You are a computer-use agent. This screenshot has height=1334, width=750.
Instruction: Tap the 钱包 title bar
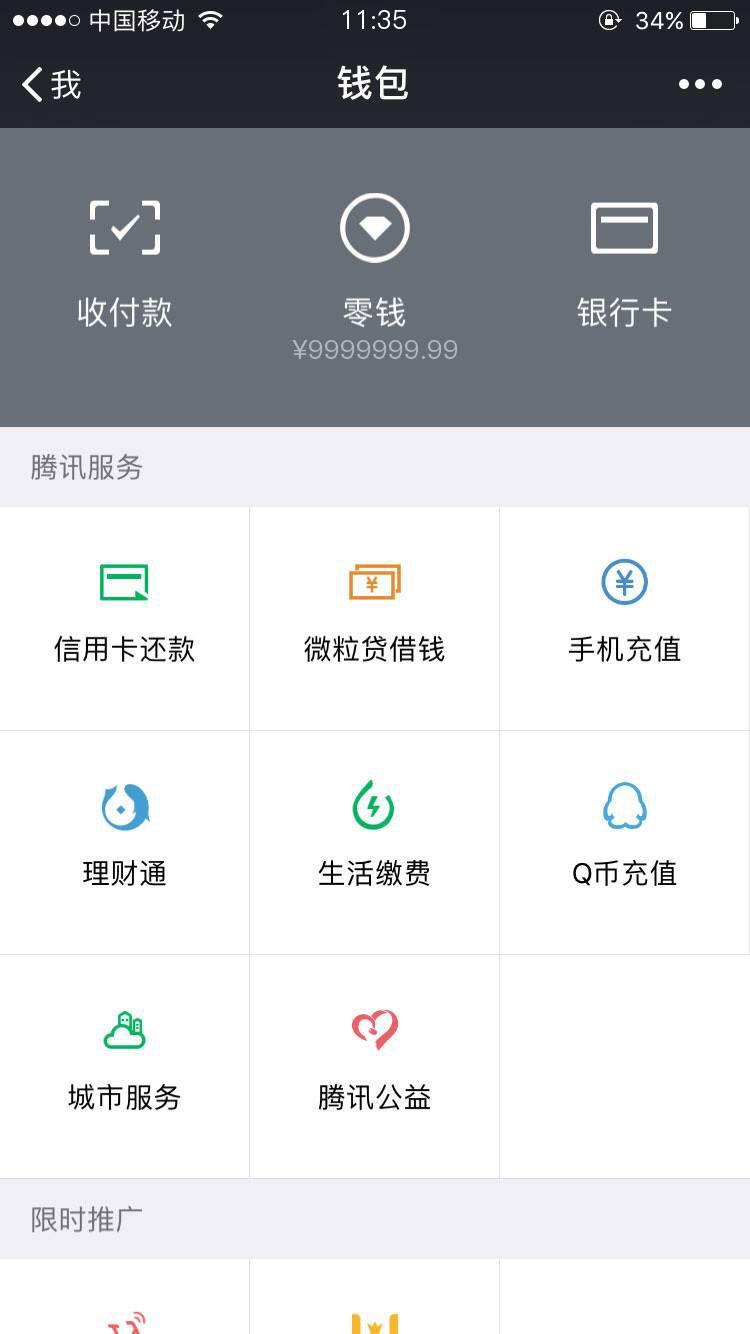[x=374, y=84]
